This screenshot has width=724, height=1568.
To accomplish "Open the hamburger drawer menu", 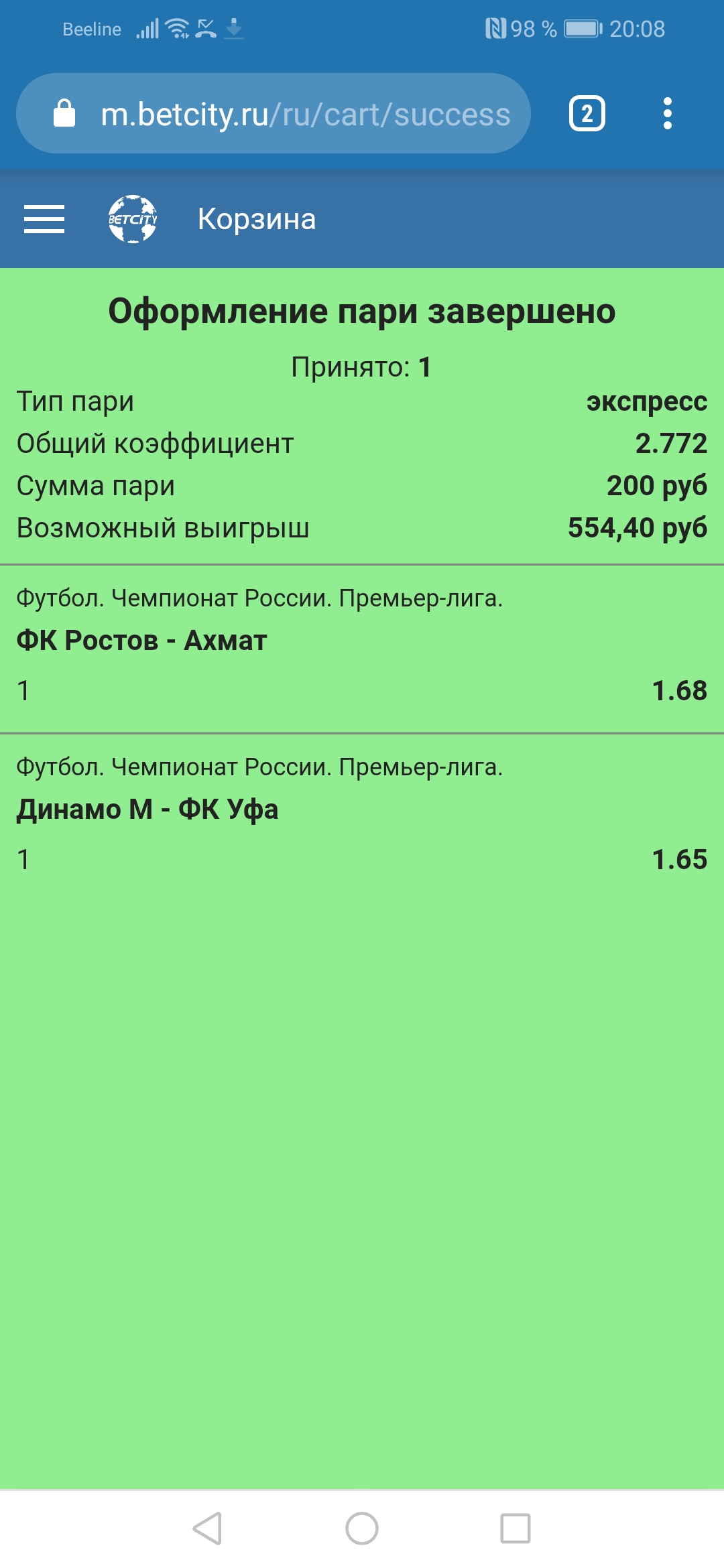I will 44,219.
